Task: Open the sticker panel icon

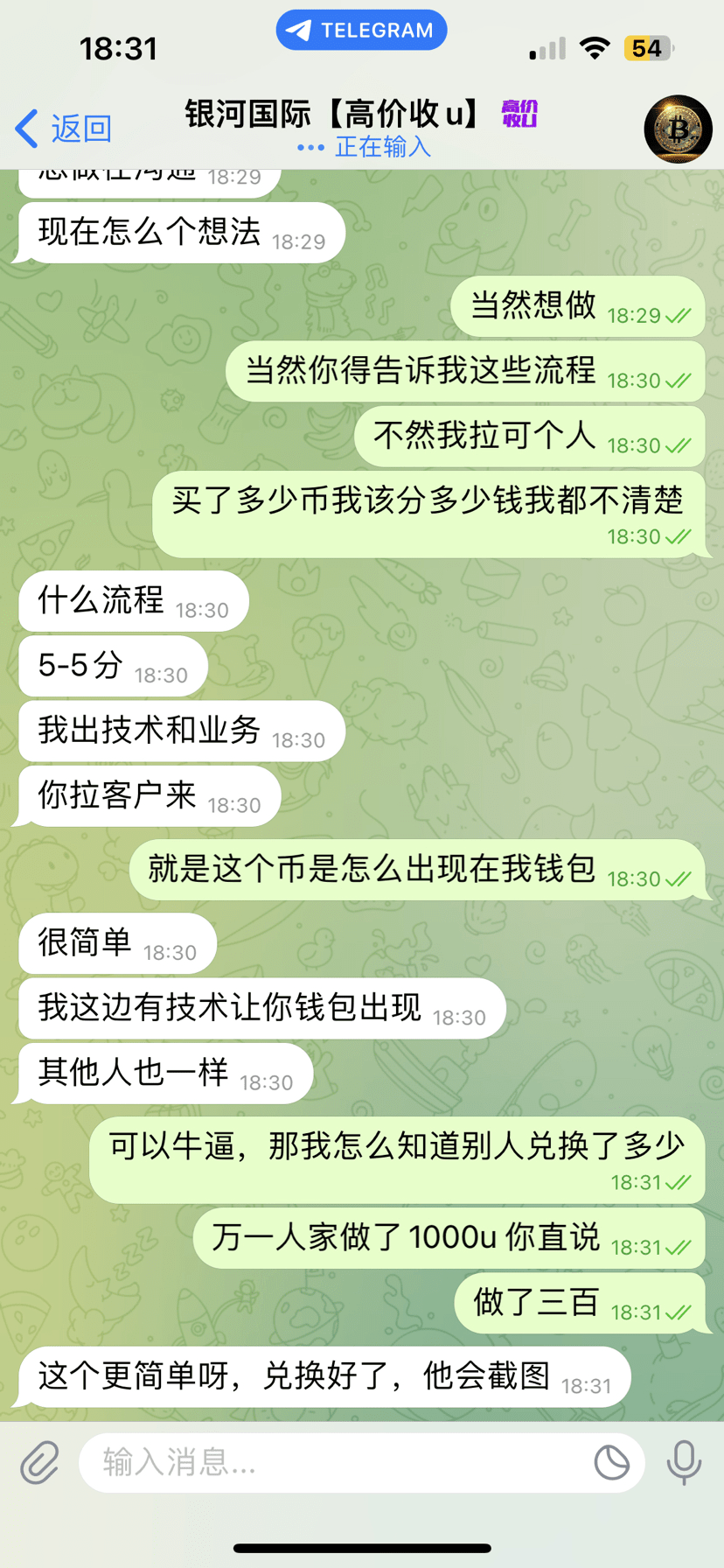Action: pyautogui.click(x=611, y=1462)
